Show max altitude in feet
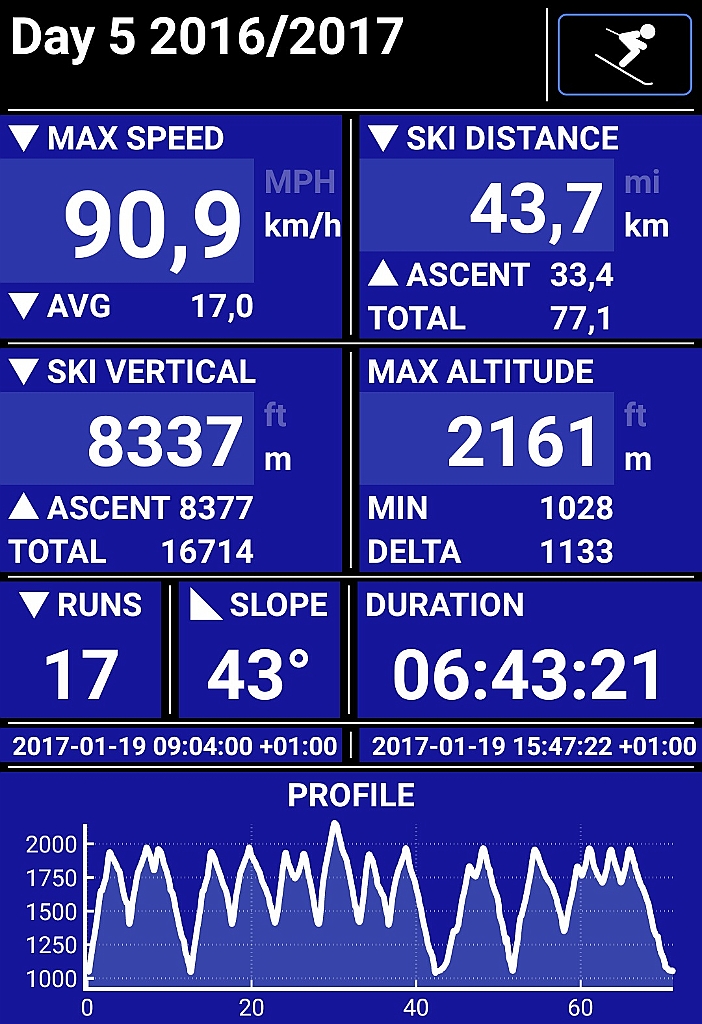This screenshot has width=702, height=1024. (x=636, y=415)
